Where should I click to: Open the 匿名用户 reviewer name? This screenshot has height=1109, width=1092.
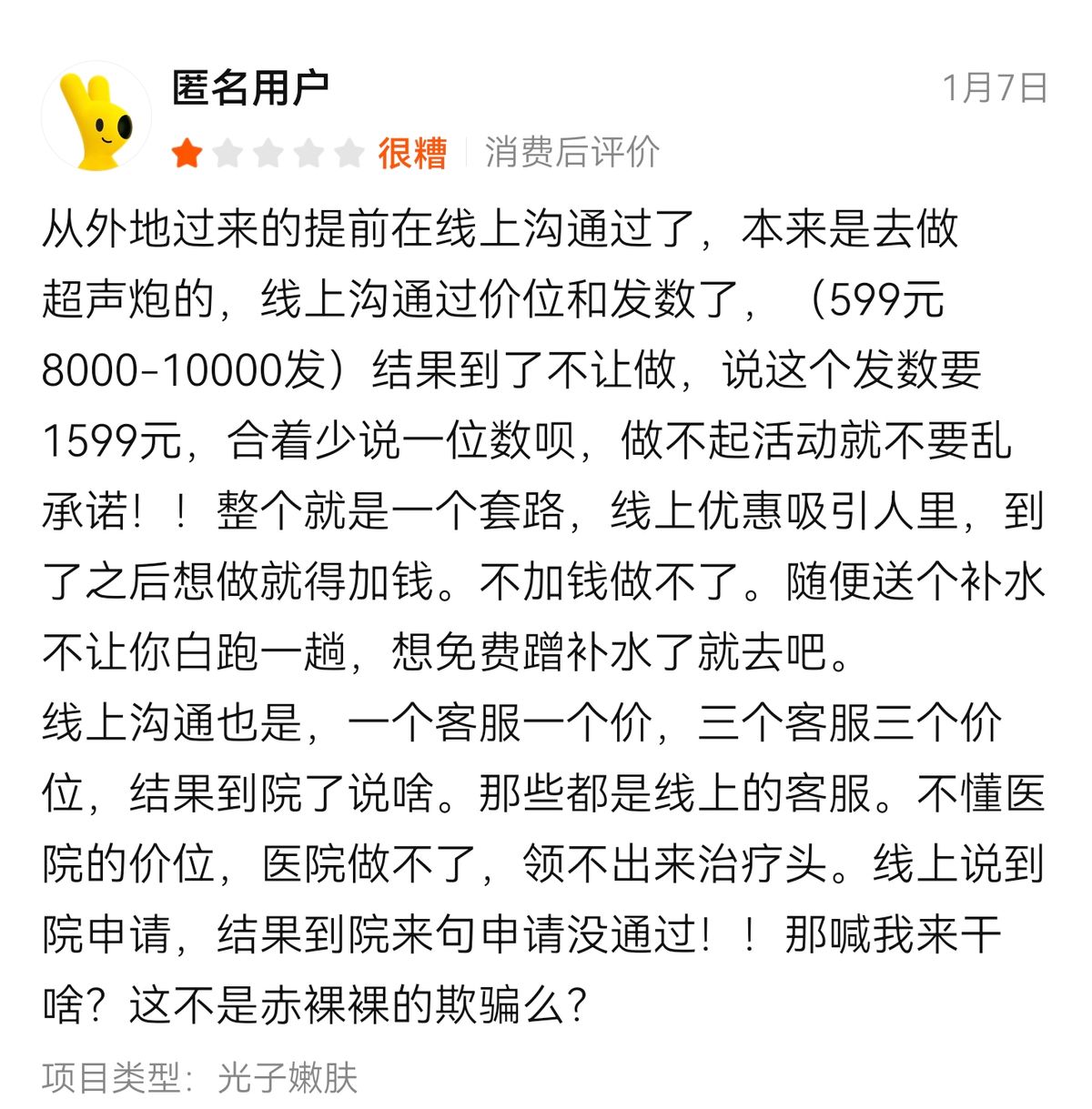click(x=250, y=88)
